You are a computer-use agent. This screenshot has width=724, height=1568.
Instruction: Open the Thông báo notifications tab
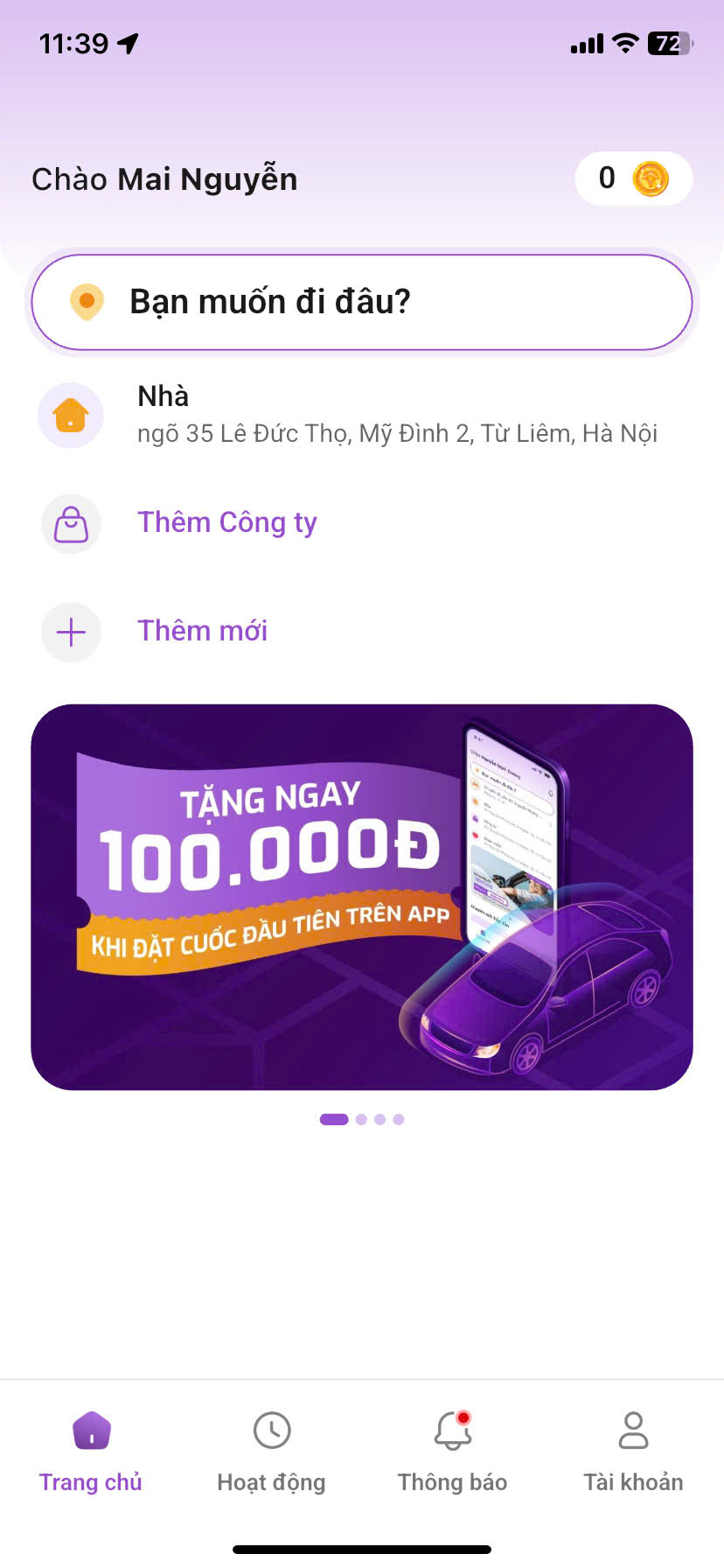[452, 1451]
